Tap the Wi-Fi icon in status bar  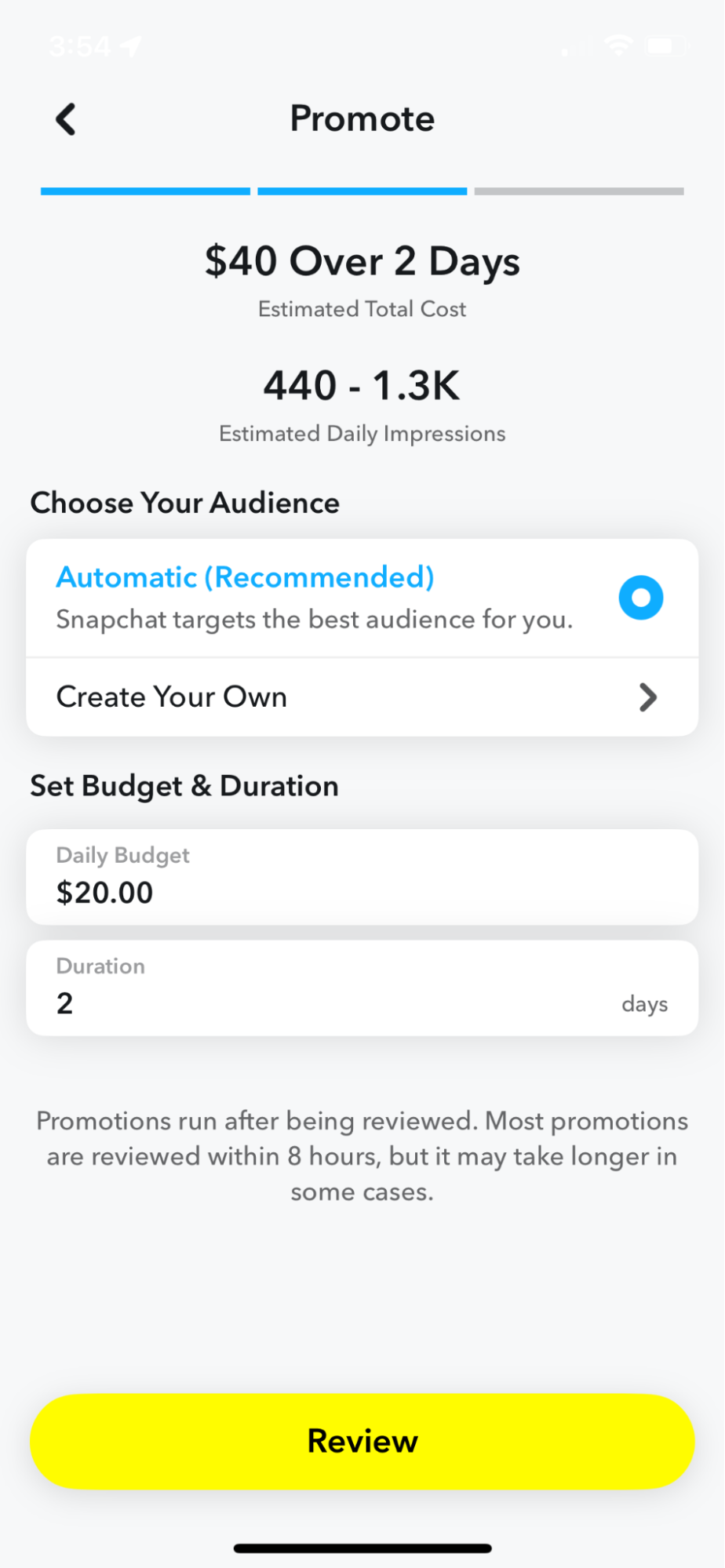point(618,46)
